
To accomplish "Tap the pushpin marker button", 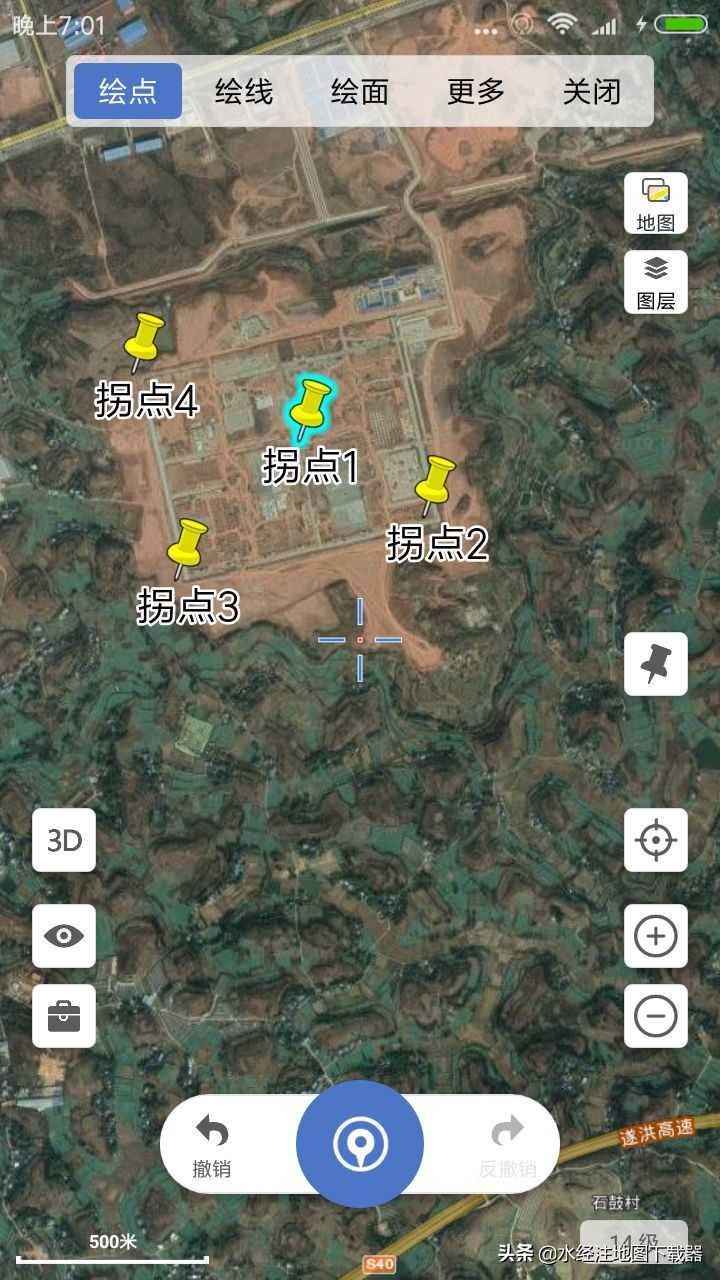I will (656, 664).
